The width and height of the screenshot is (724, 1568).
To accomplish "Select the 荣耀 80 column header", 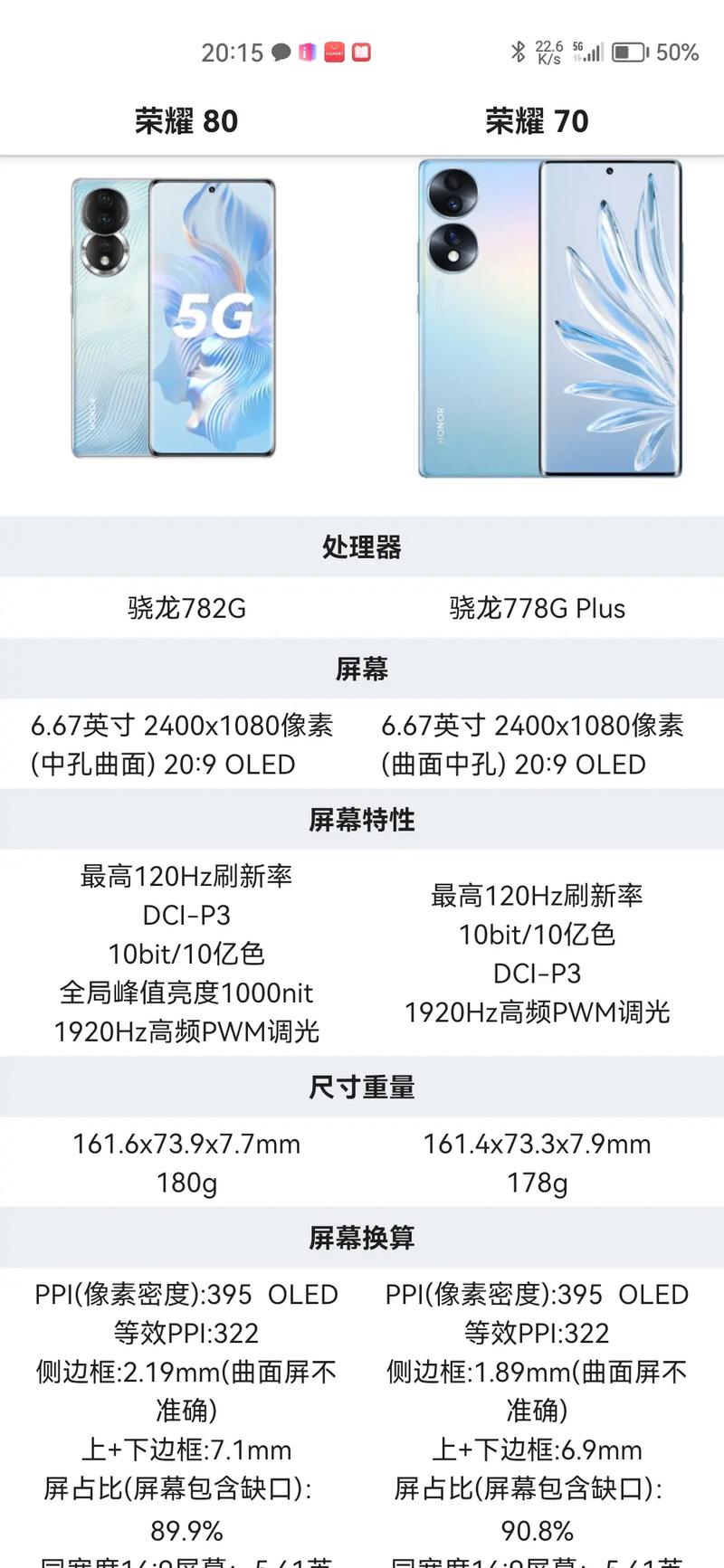I will pos(184,121).
